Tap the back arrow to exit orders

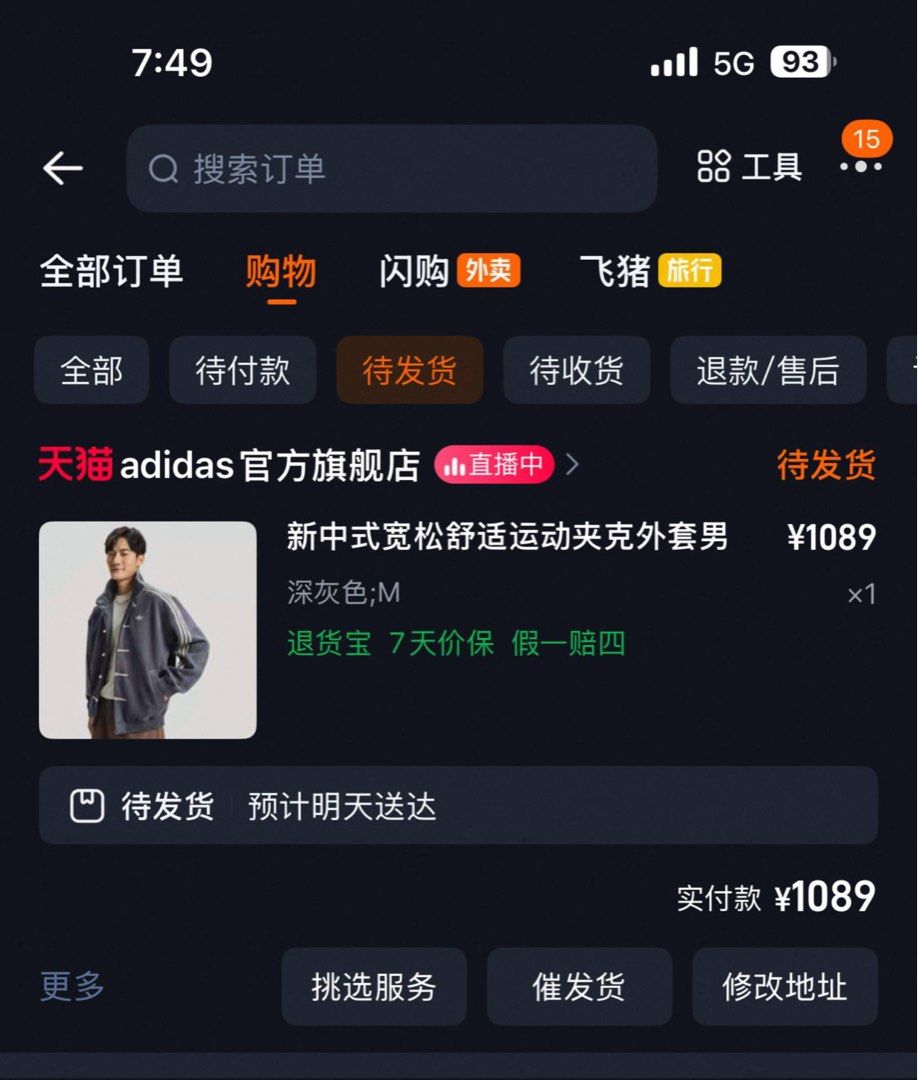[x=62, y=168]
